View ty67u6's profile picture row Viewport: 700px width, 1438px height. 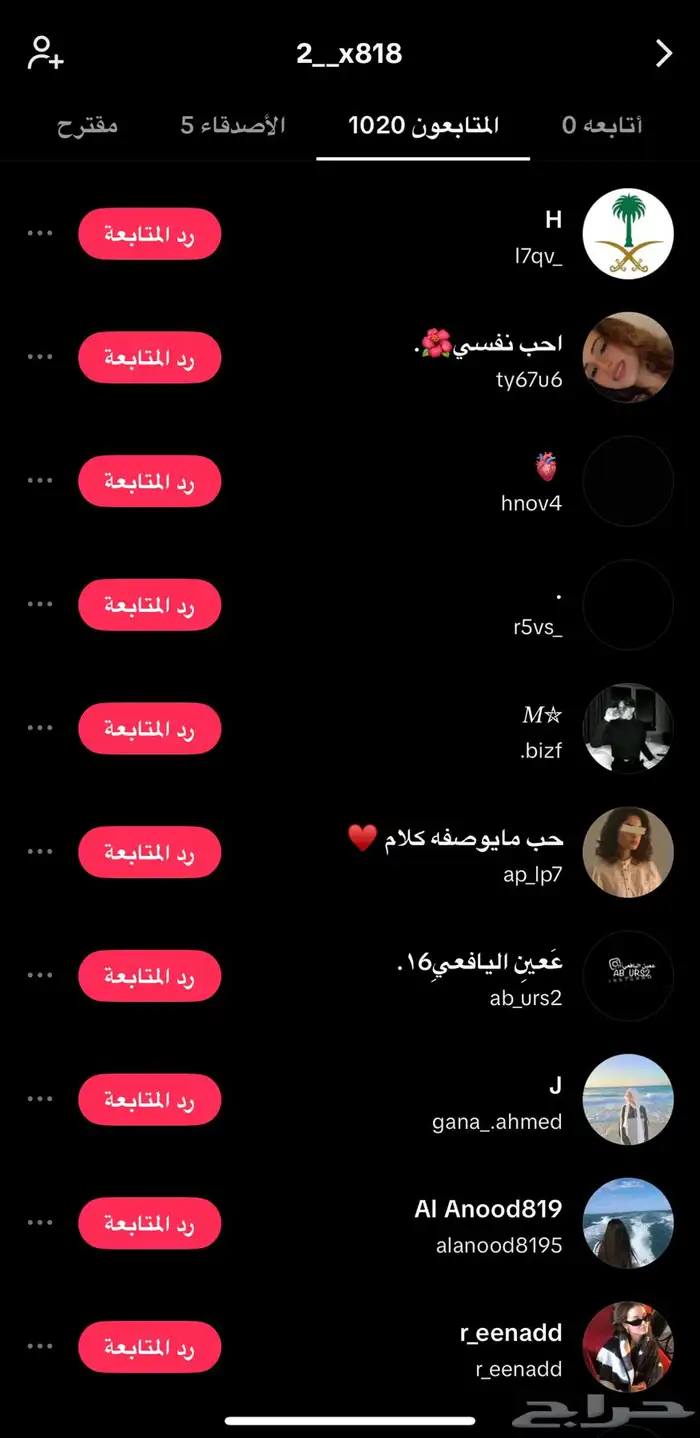pyautogui.click(x=627, y=358)
